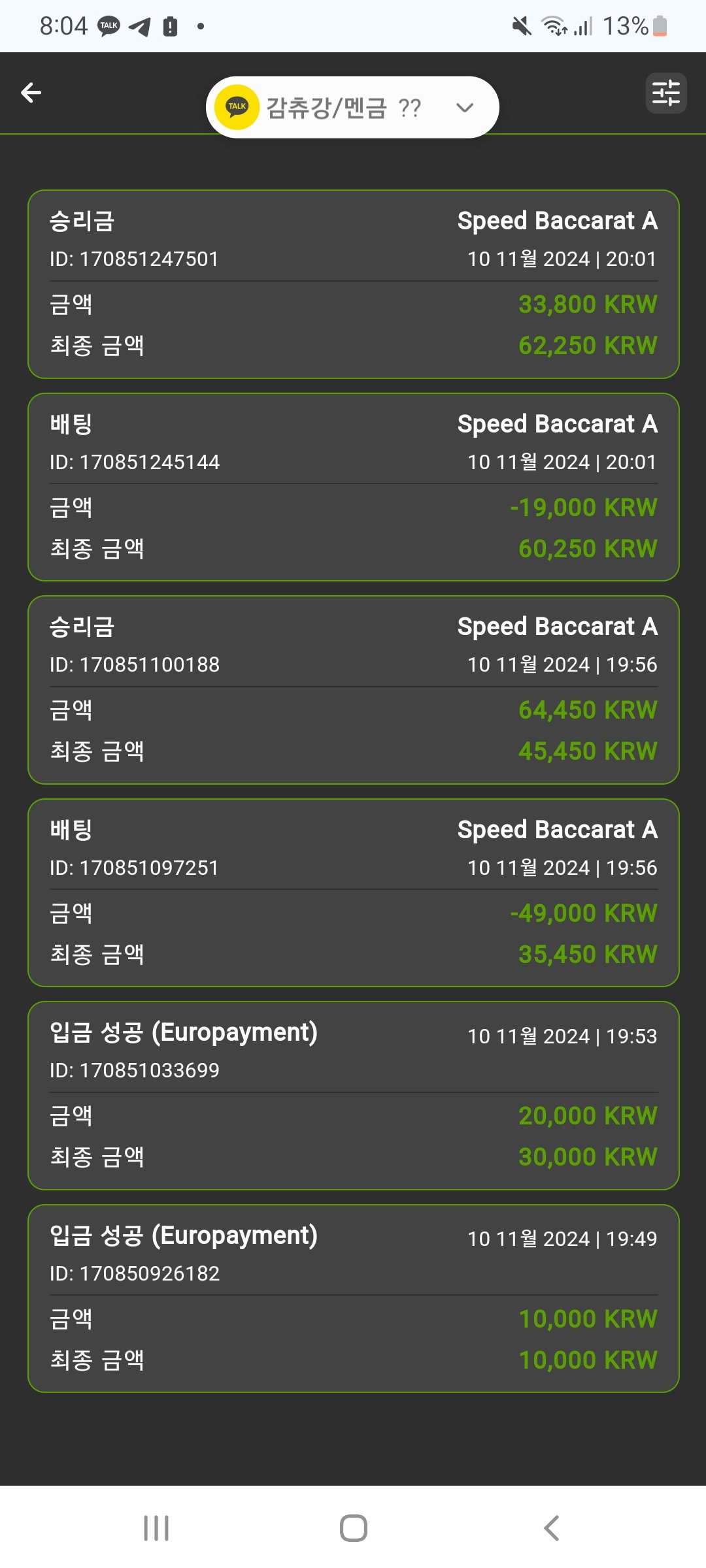Go back using the top-left arrow
Viewport: 706px width, 1568px height.
pos(31,93)
